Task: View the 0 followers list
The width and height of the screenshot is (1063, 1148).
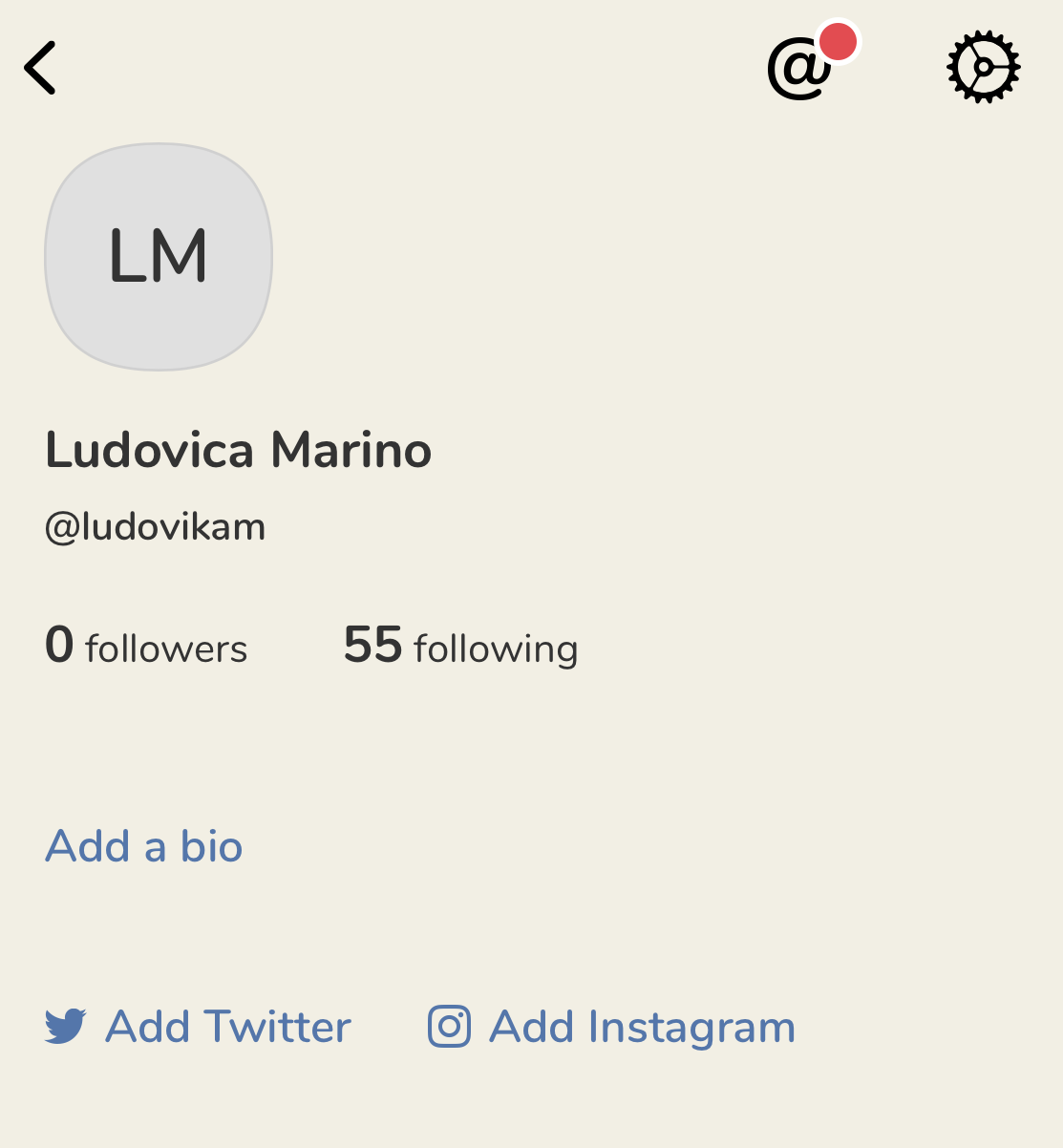Action: coord(146,647)
